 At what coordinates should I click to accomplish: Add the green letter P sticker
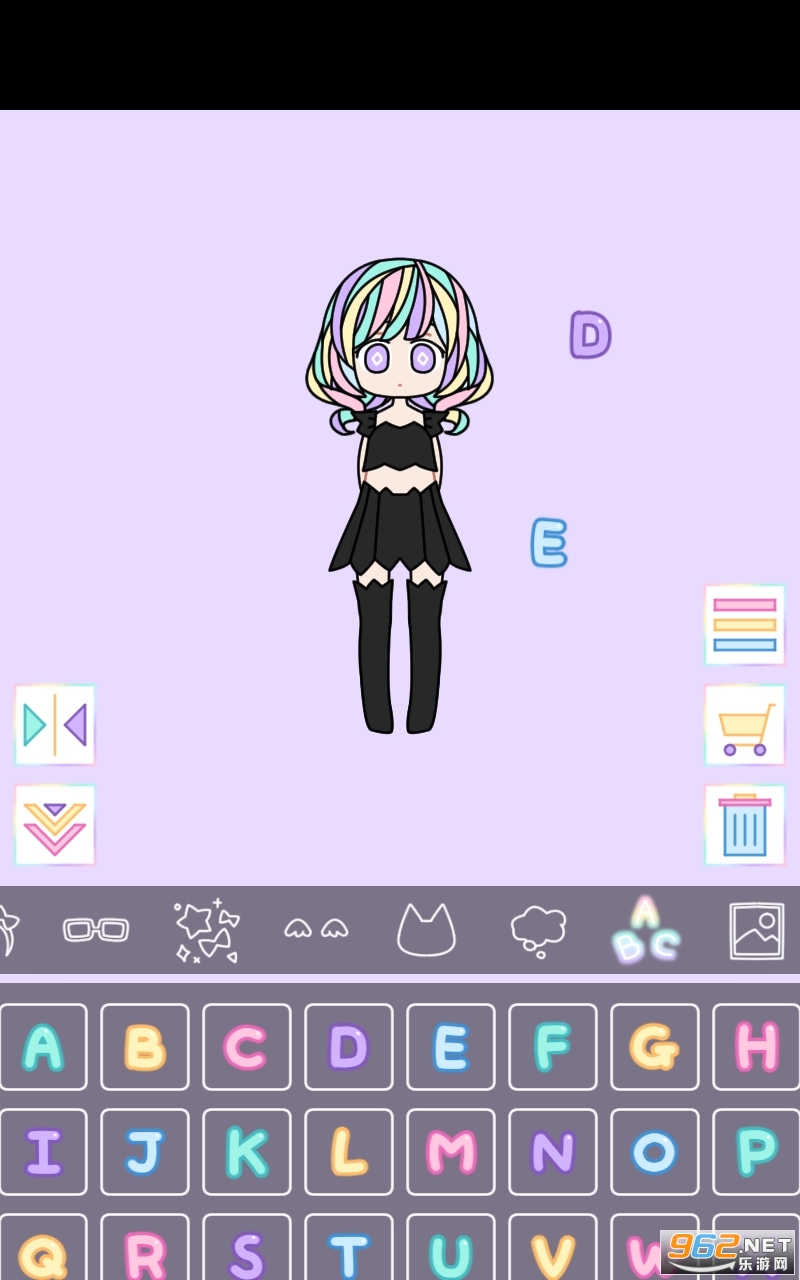(x=757, y=1152)
